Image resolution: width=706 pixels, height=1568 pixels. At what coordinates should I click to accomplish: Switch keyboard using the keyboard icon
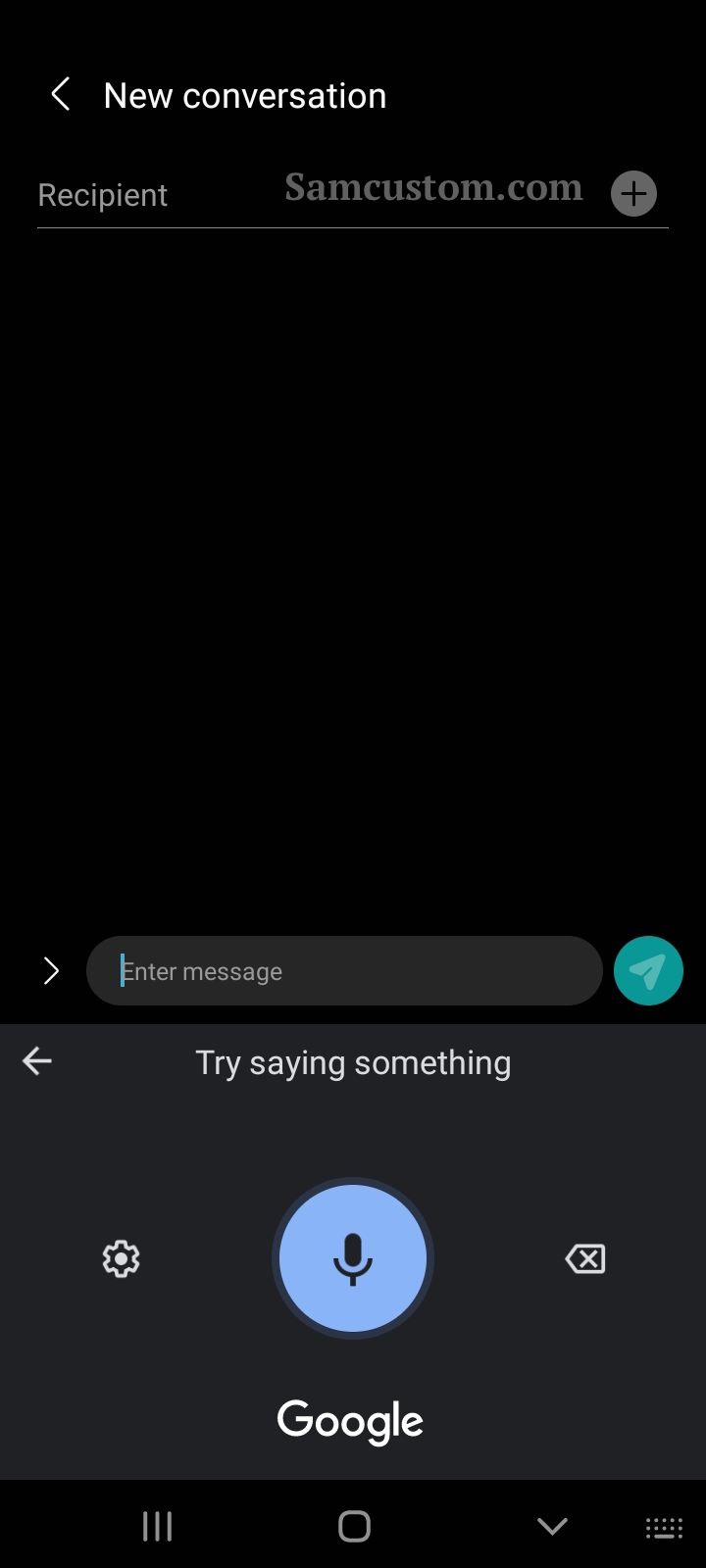[x=664, y=1527]
